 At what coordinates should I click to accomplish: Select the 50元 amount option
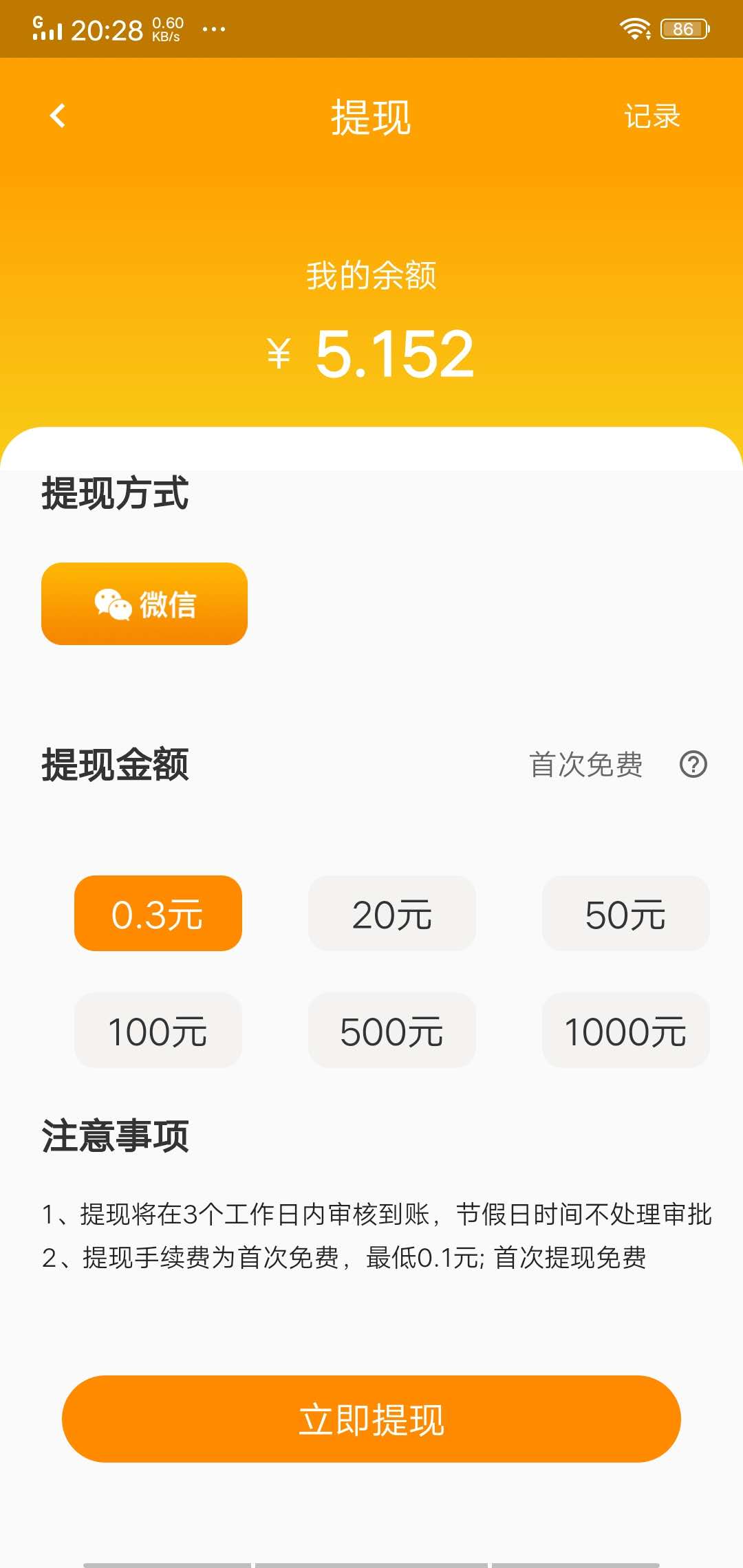(x=625, y=913)
